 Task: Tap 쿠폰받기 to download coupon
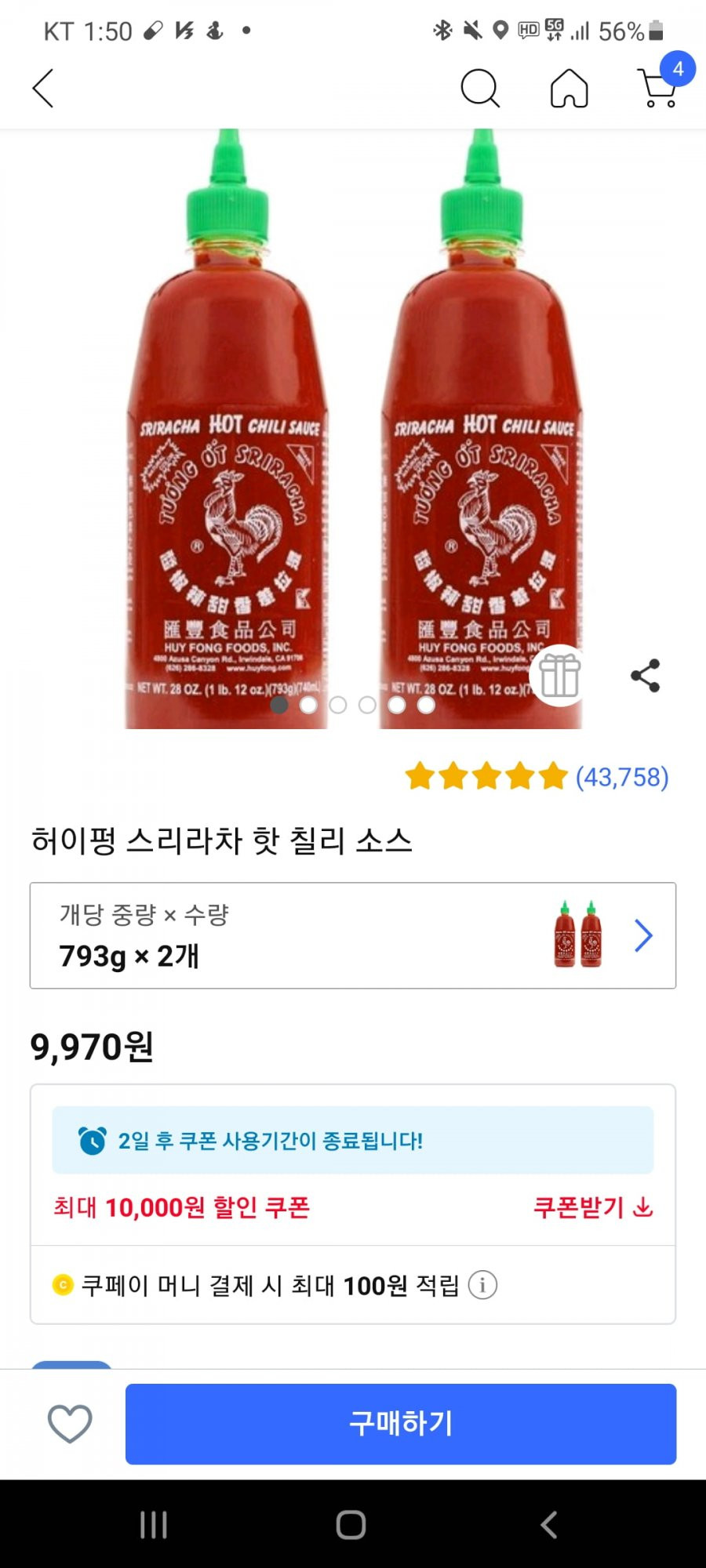[x=592, y=1207]
